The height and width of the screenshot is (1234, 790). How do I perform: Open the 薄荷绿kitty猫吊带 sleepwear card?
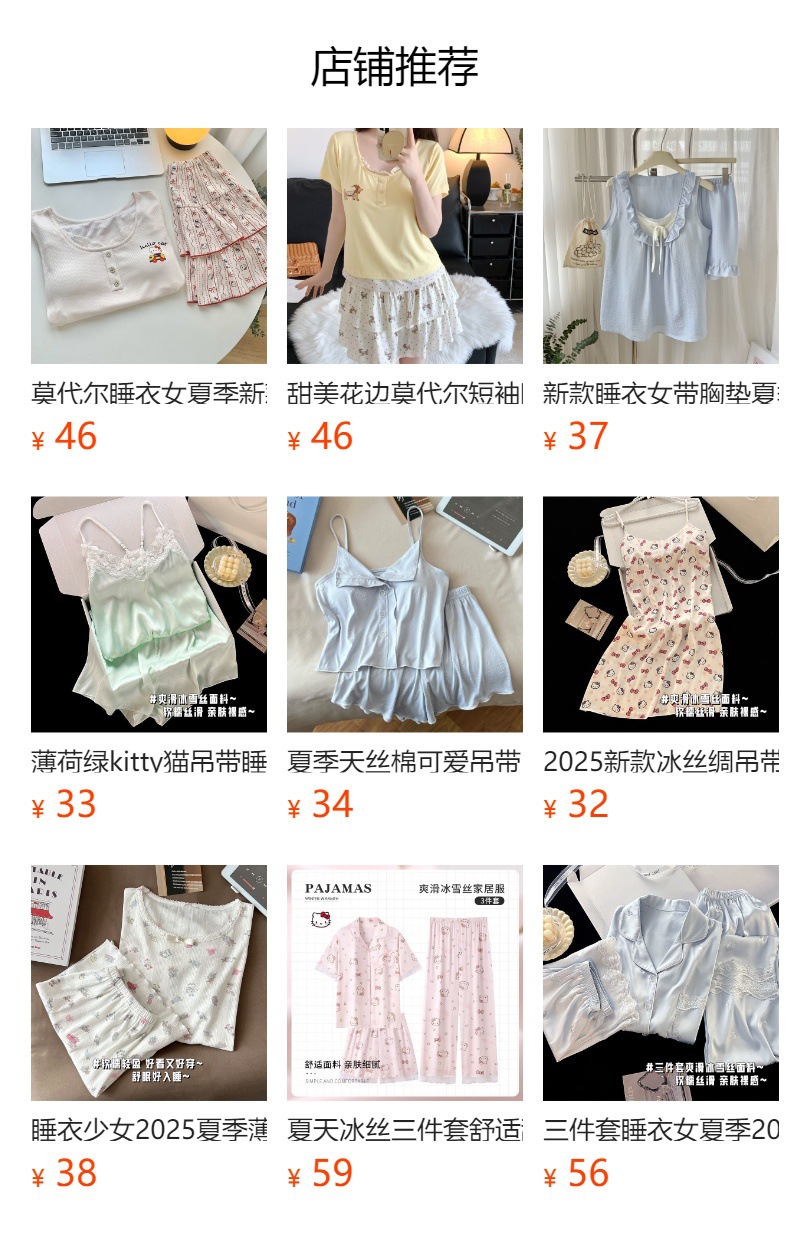click(x=149, y=660)
